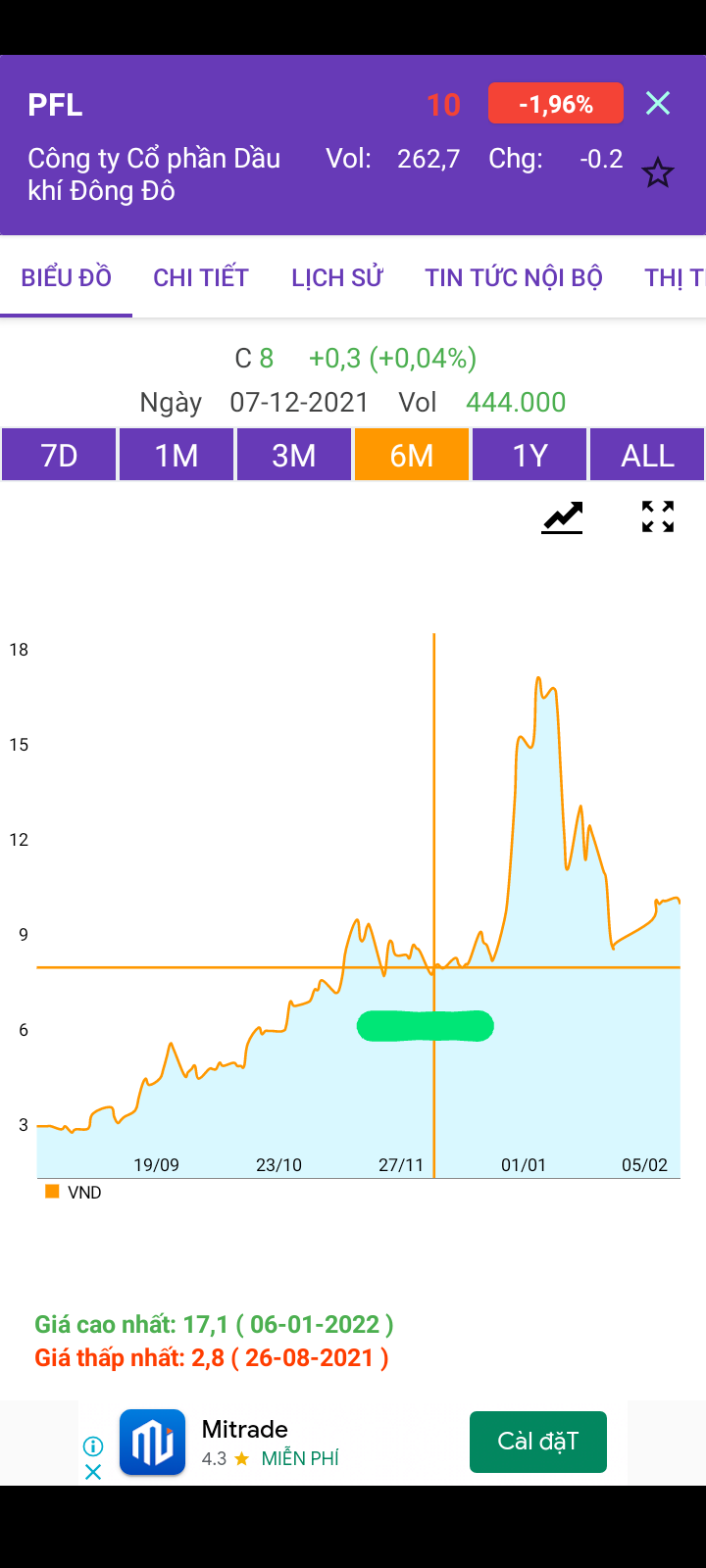Open the ad info icon
Screen dimensions: 706x1568
point(93,1446)
